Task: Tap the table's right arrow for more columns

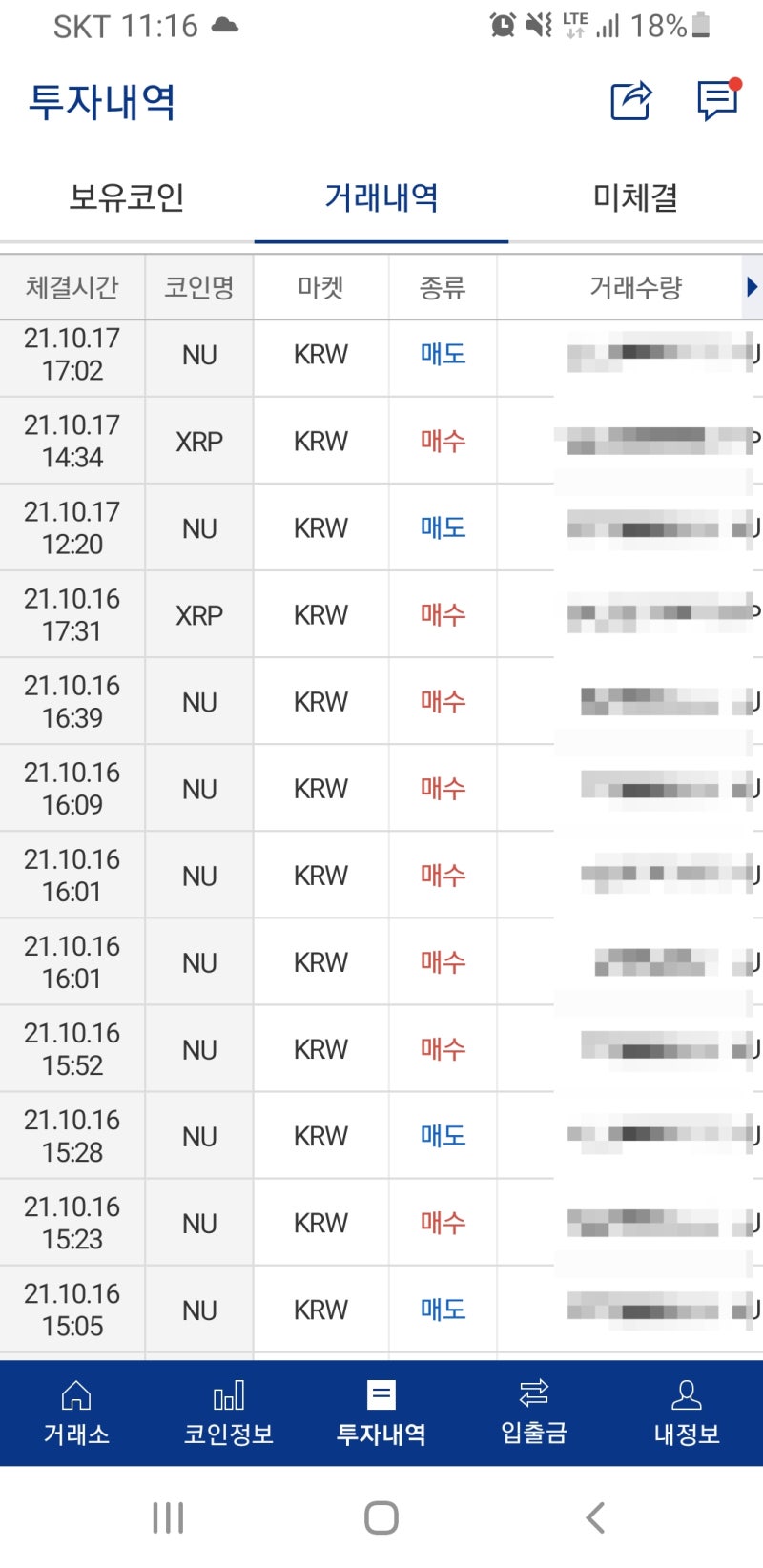Action: pos(752,286)
